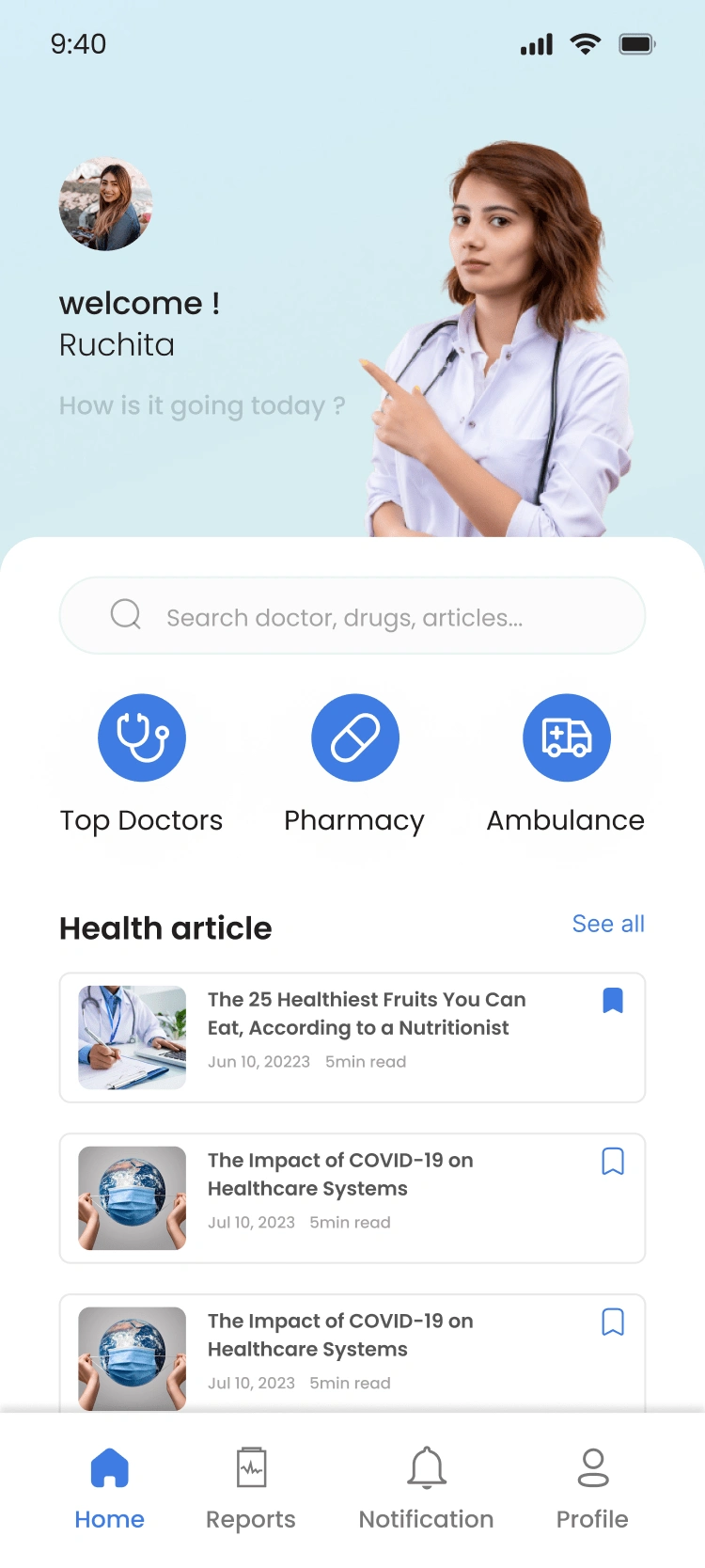The image size is (705, 1568).
Task: See all health articles
Action: [x=607, y=924]
